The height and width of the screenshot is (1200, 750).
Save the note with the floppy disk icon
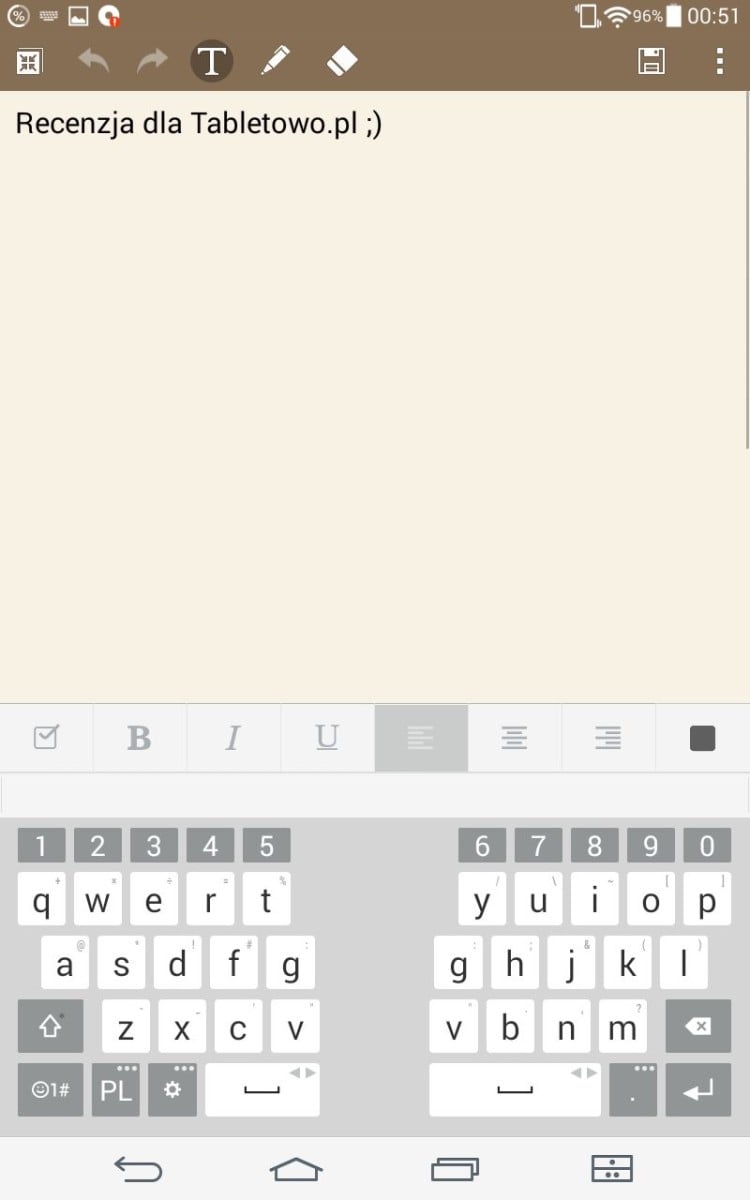[652, 62]
